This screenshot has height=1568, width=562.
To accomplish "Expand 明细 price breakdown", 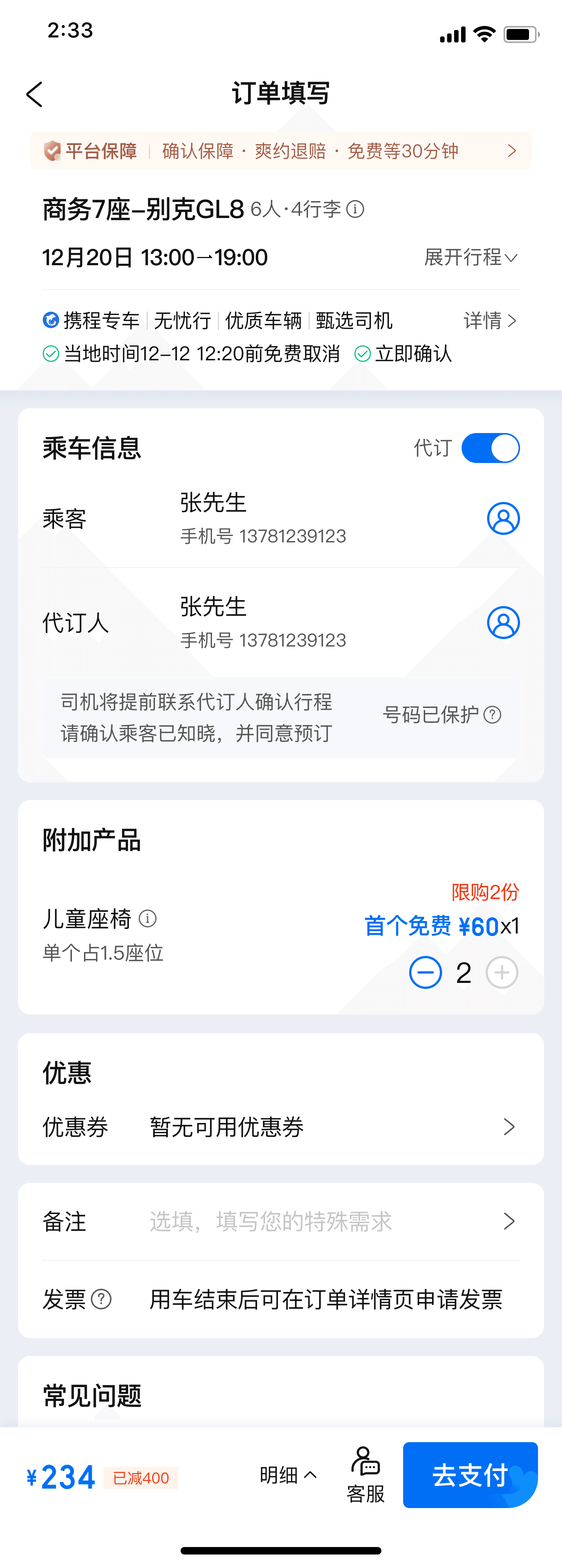I will [x=288, y=1475].
